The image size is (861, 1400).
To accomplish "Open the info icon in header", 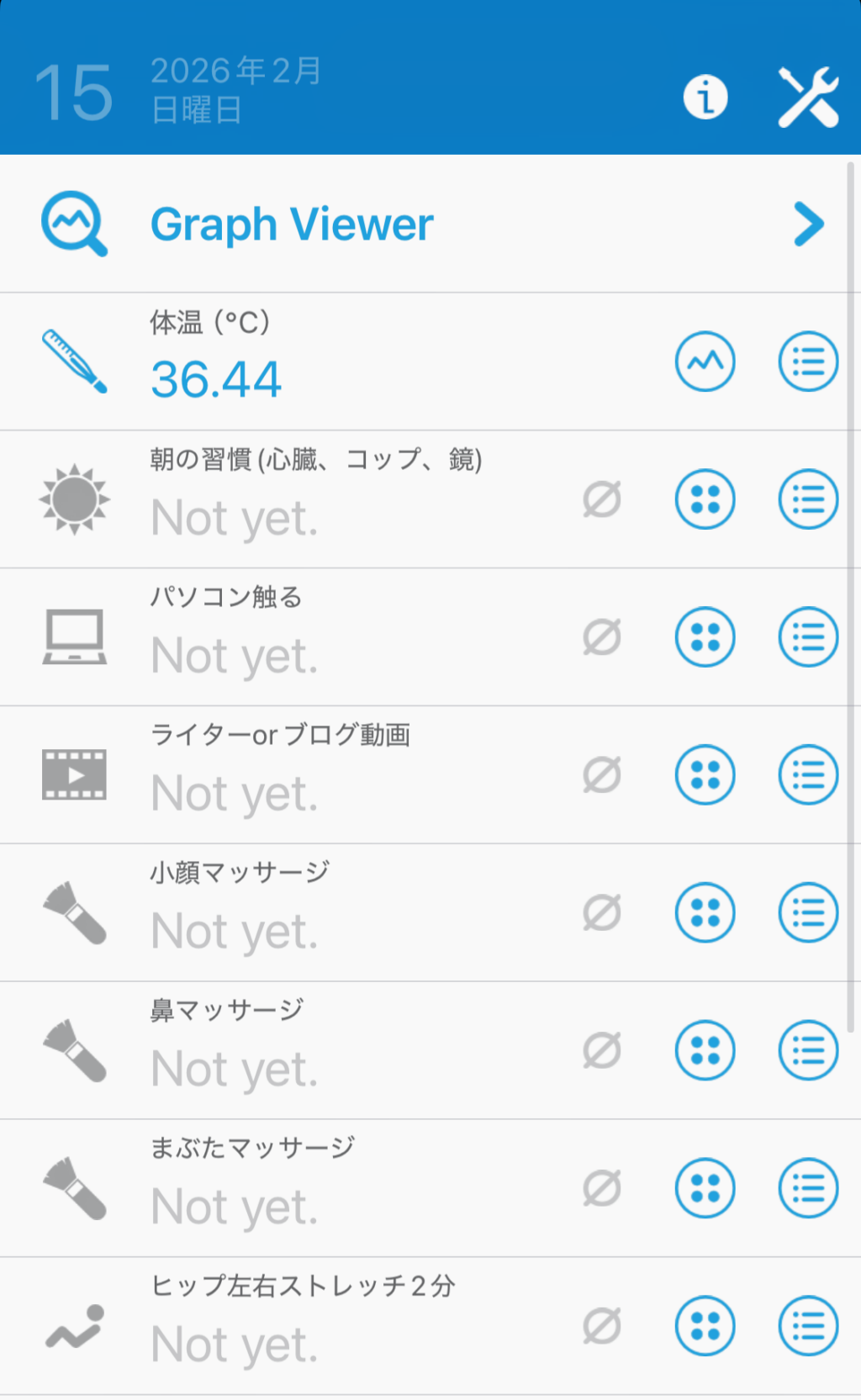I will [705, 98].
